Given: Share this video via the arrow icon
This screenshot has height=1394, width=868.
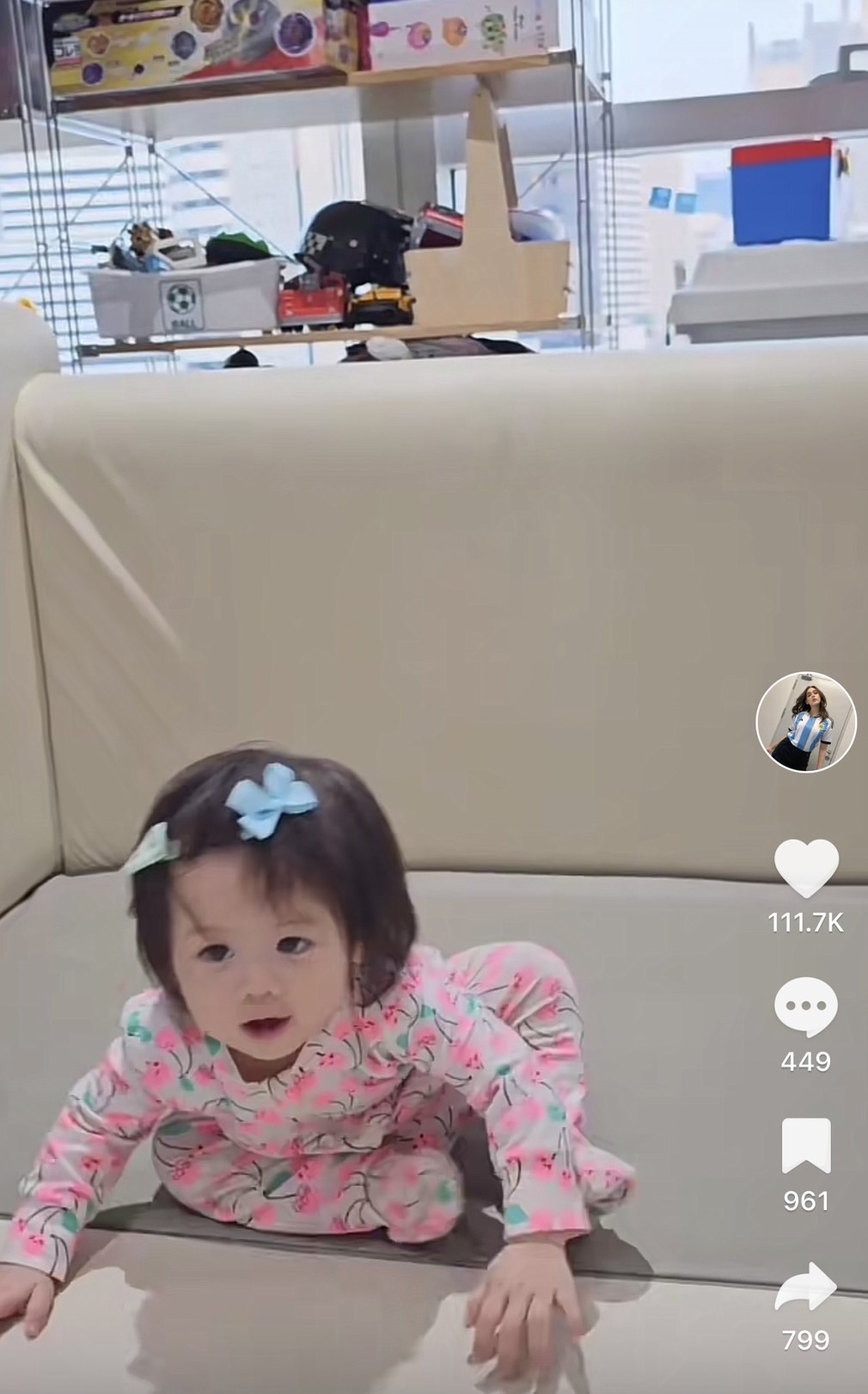Looking at the screenshot, I should click(805, 1287).
